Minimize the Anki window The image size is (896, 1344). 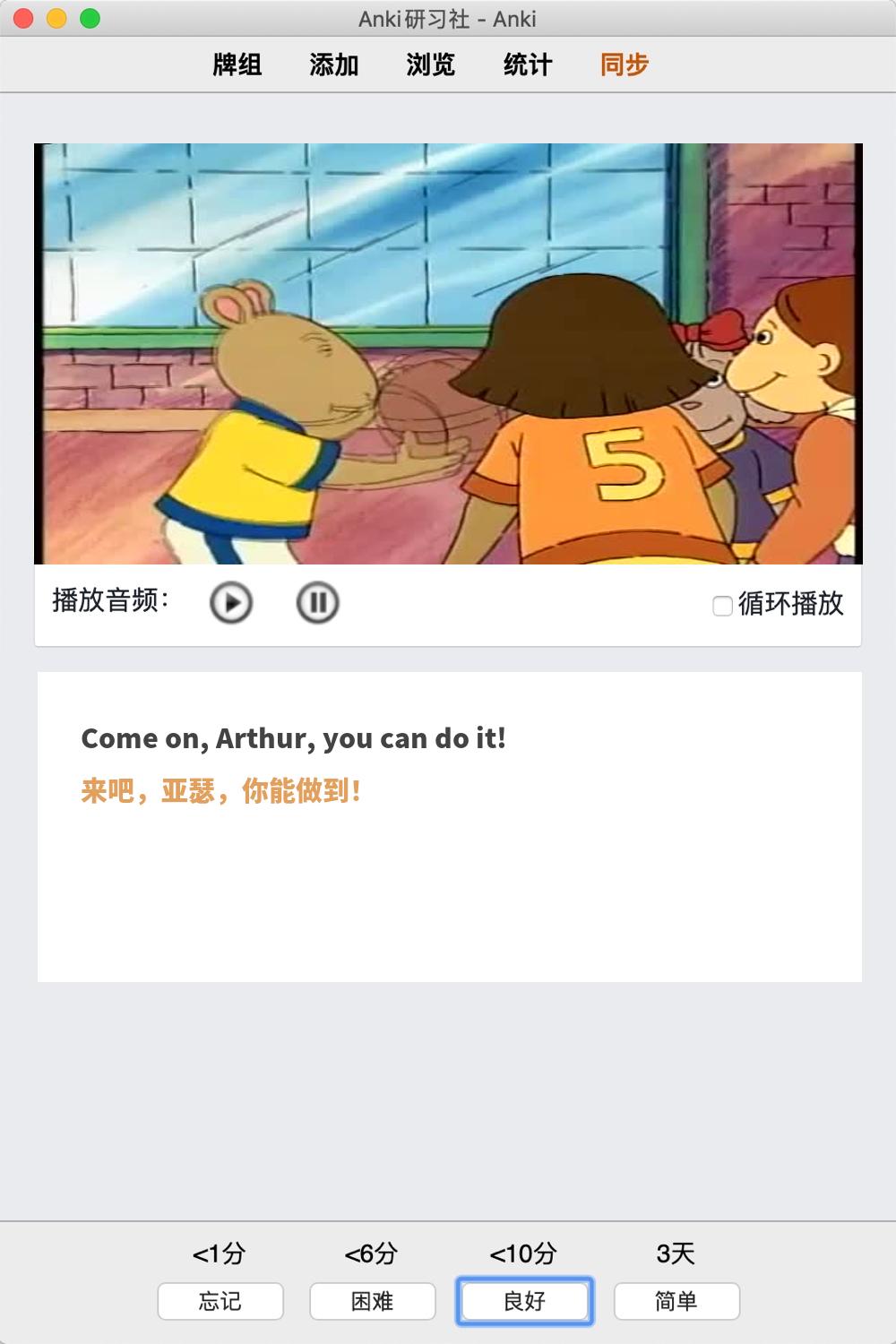coord(56,18)
